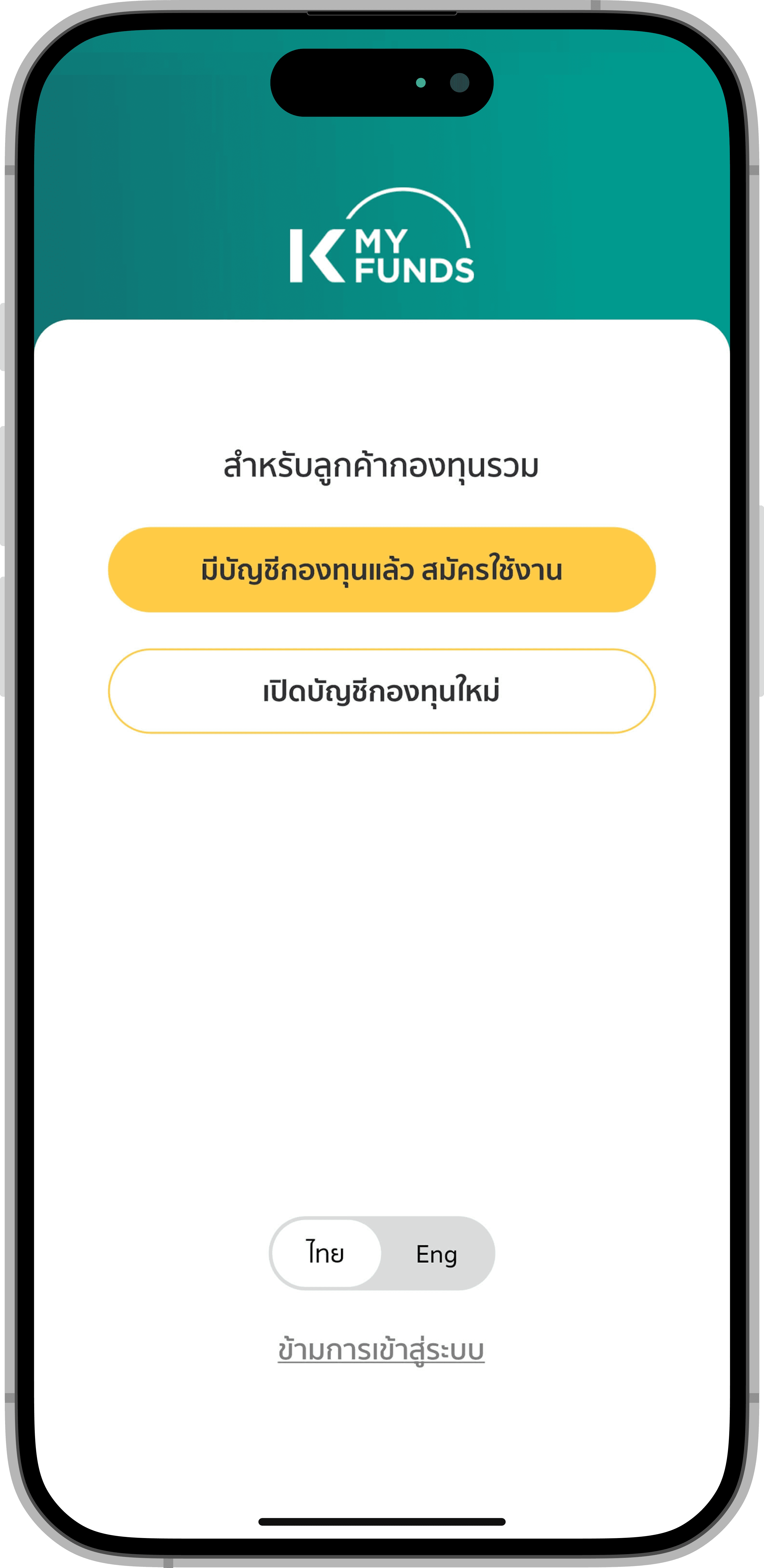This screenshot has height=1568, width=764.
Task: Open ข้ามการเข้าสู่ระบบ link
Action: [381, 1350]
